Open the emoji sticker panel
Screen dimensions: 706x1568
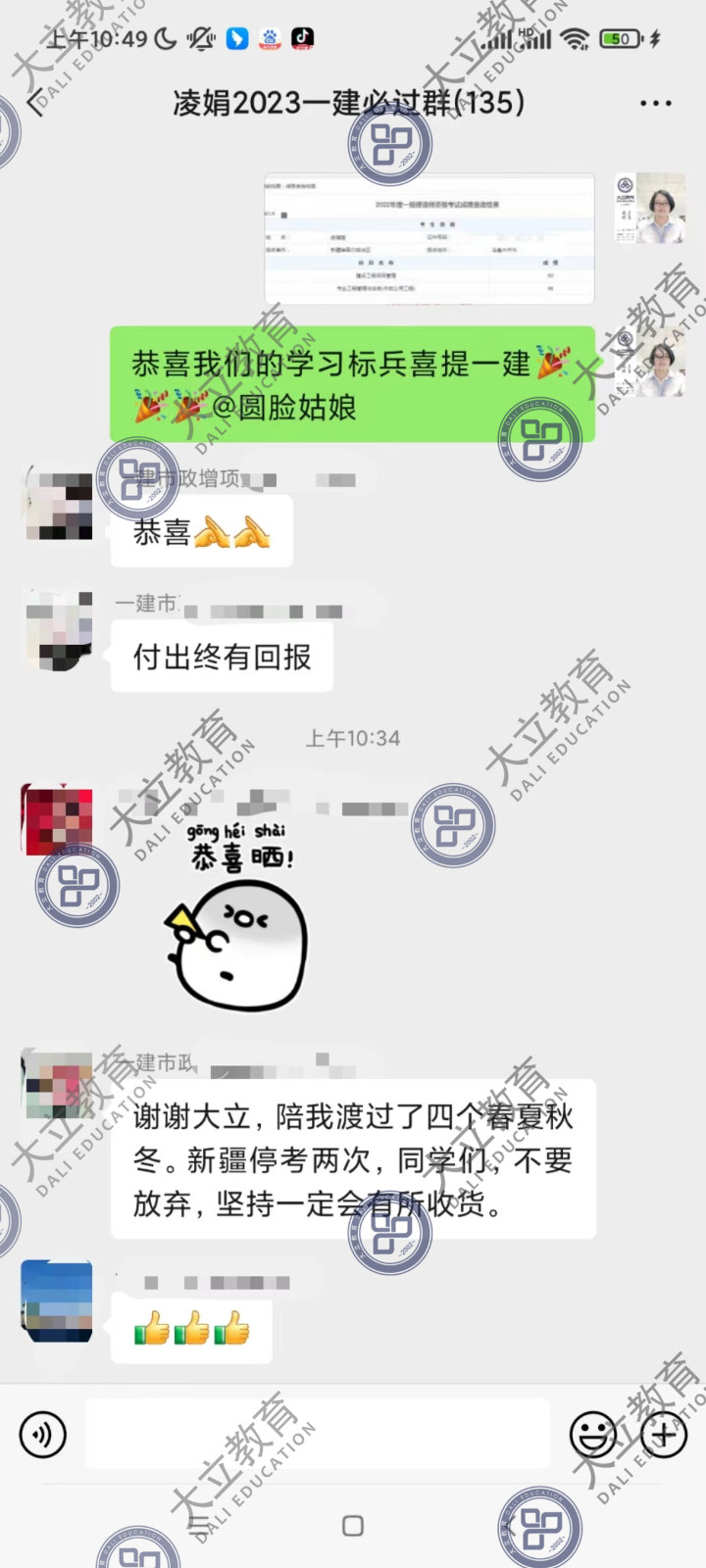coord(593,1435)
